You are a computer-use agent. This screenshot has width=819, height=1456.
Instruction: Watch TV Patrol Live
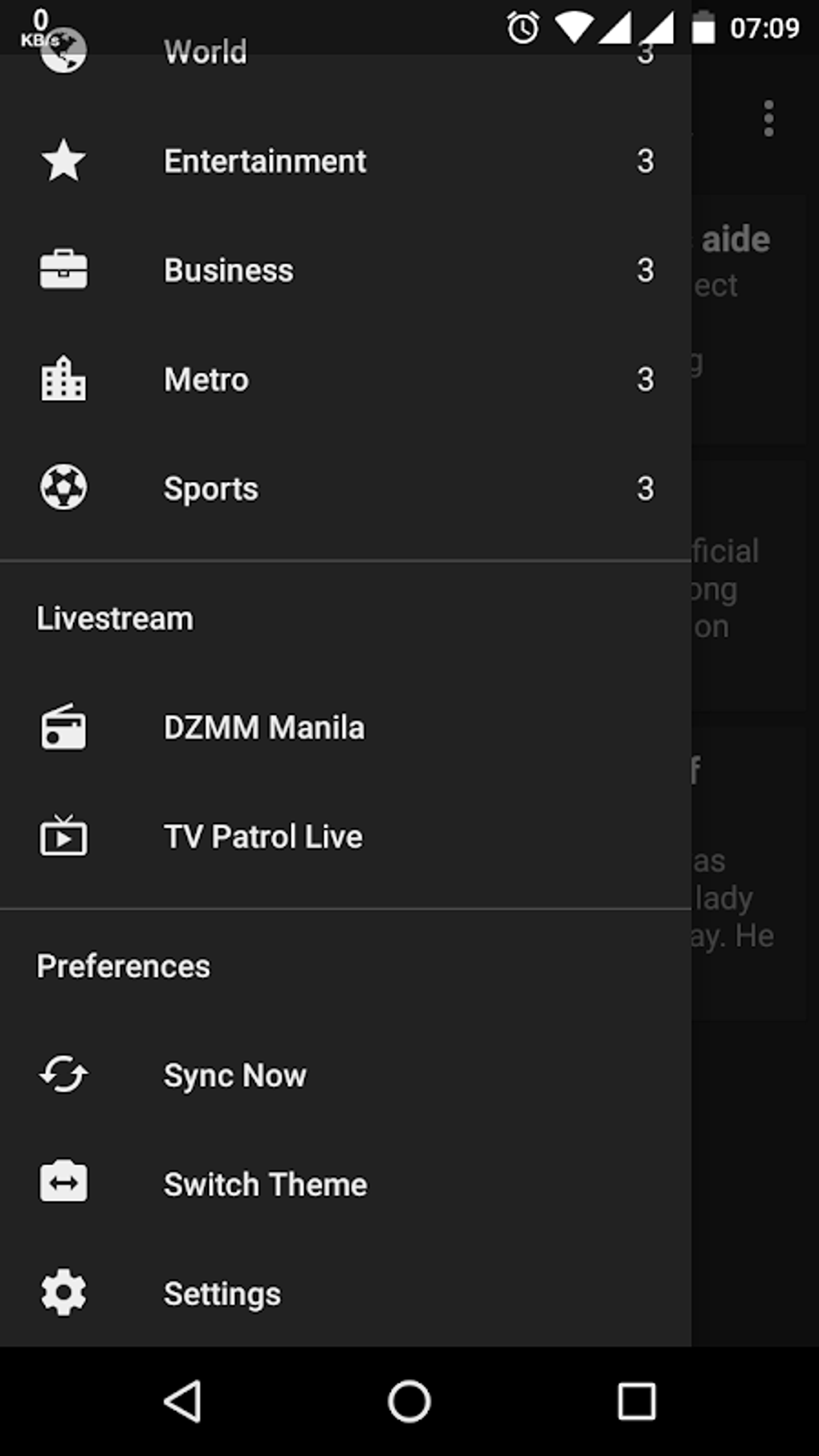tap(263, 837)
